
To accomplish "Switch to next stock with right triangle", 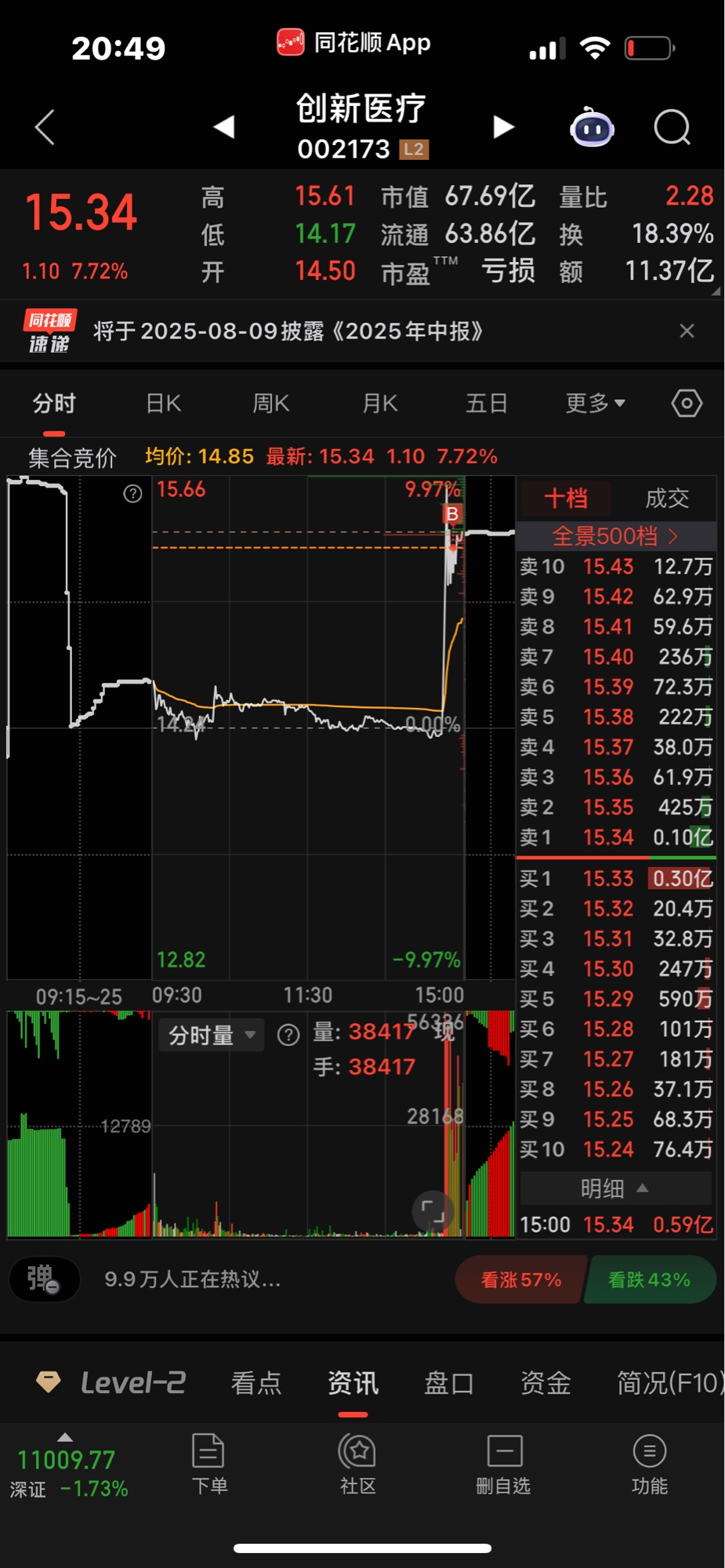I will click(x=503, y=127).
